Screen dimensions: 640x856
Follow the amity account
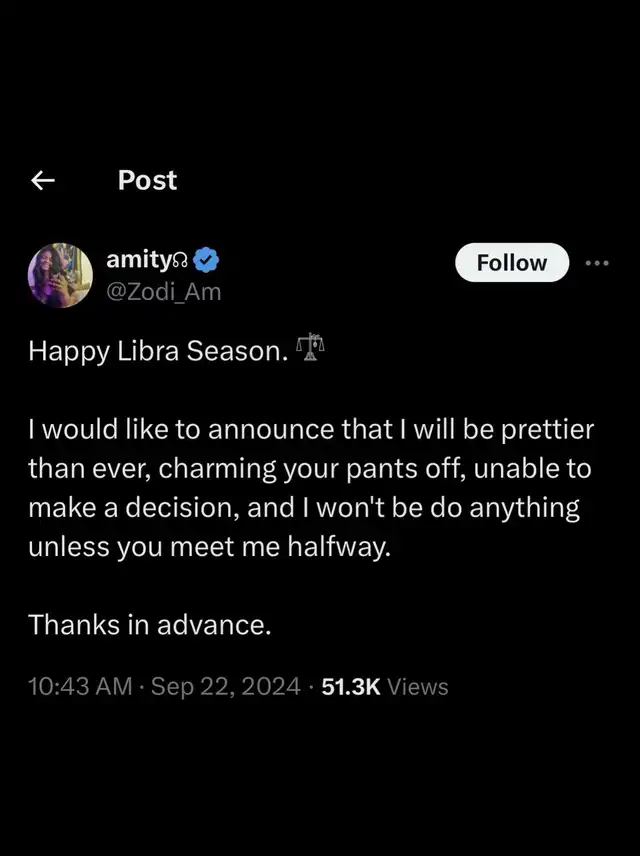[511, 263]
